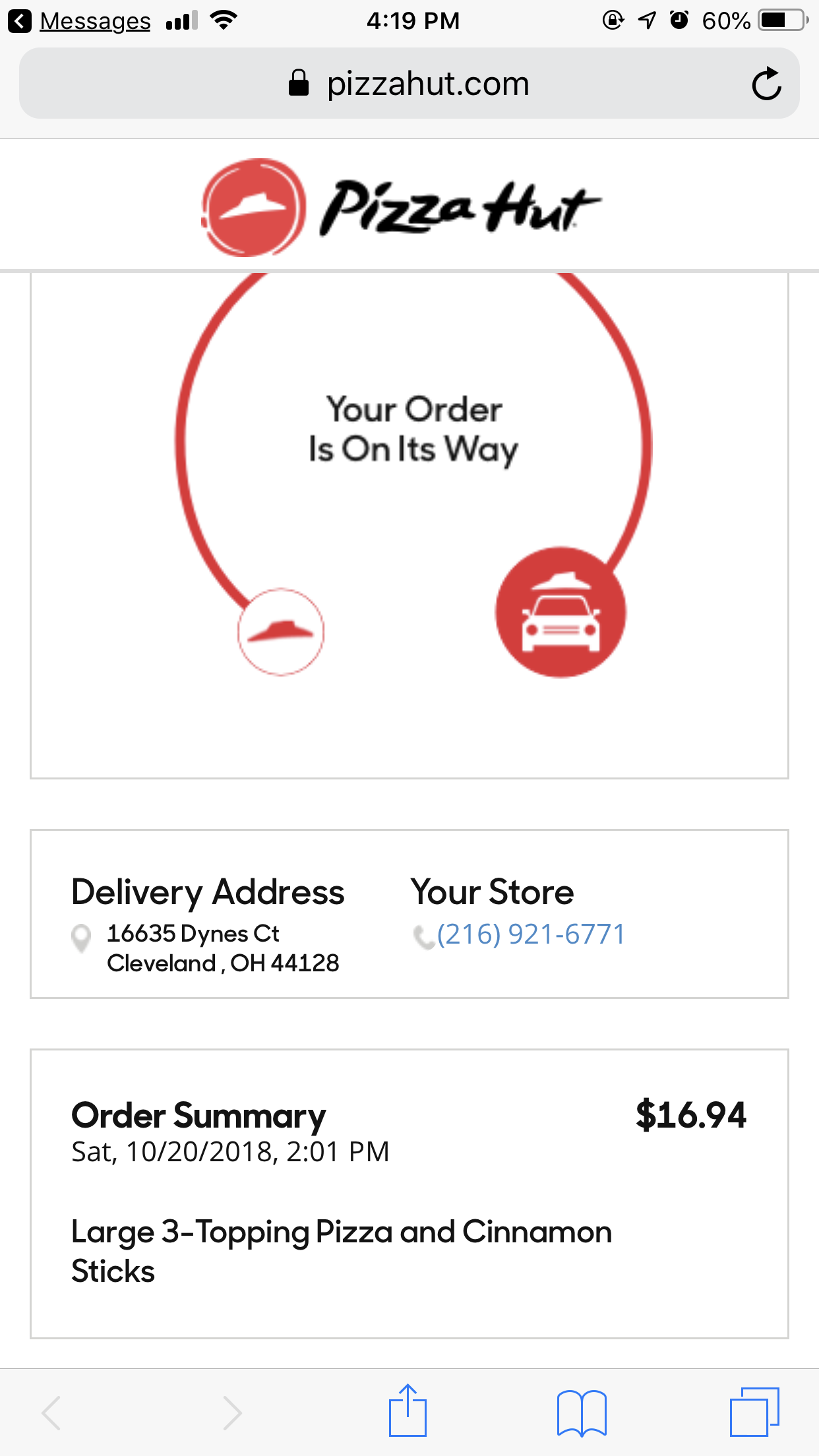Open Safari bookmarks
The image size is (819, 1456).
pyautogui.click(x=581, y=1412)
